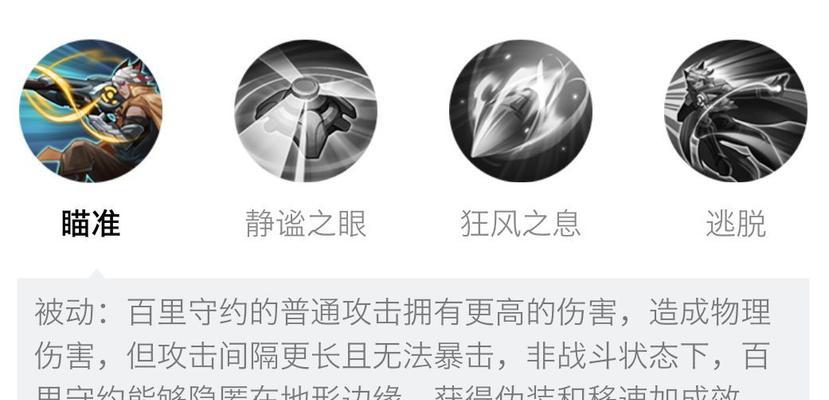The width and height of the screenshot is (829, 400).
Task: View the 狂风之息 skill description
Action: pyautogui.click(x=520, y=112)
